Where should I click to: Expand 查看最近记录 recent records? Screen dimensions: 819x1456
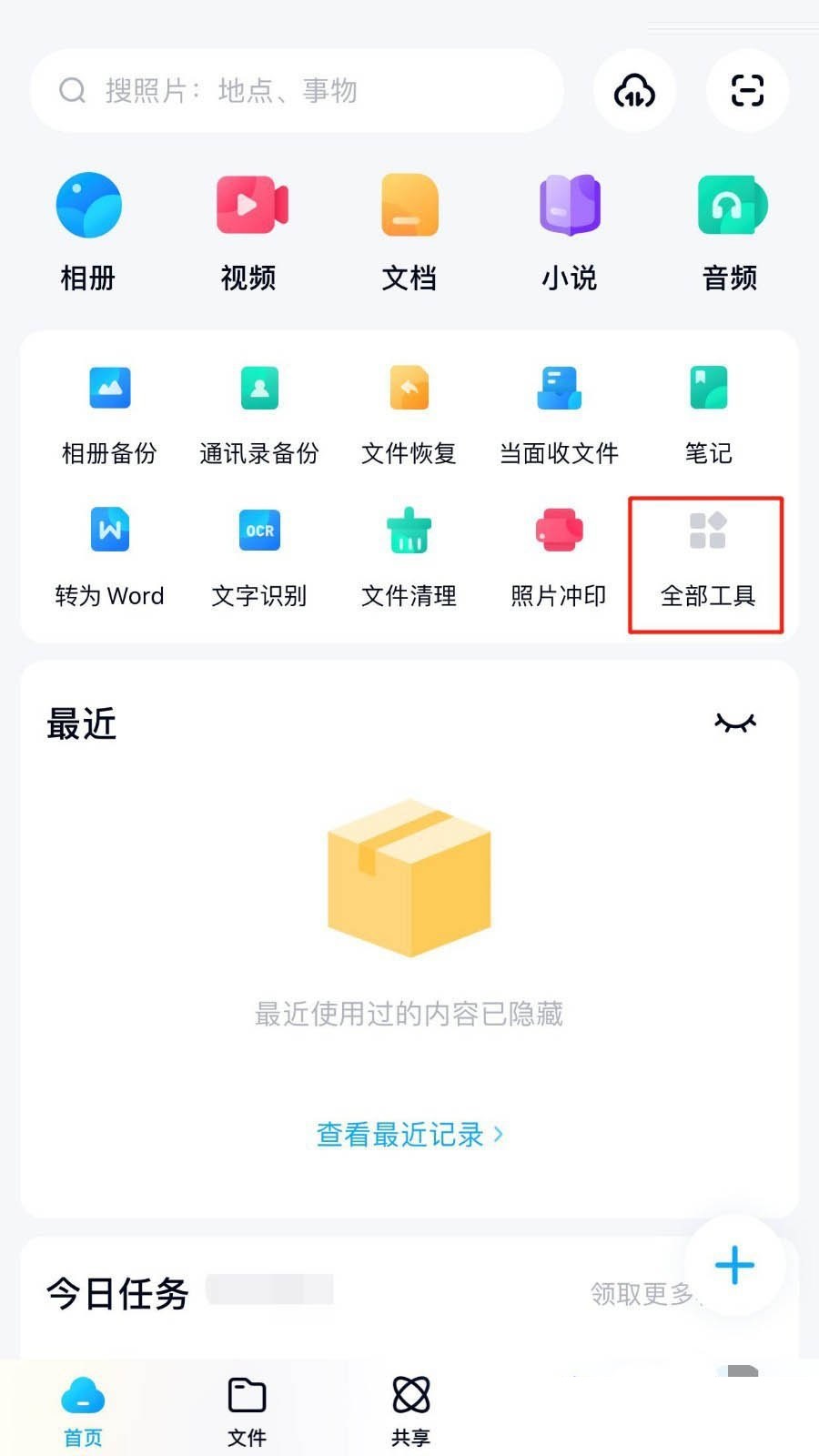coord(409,1133)
